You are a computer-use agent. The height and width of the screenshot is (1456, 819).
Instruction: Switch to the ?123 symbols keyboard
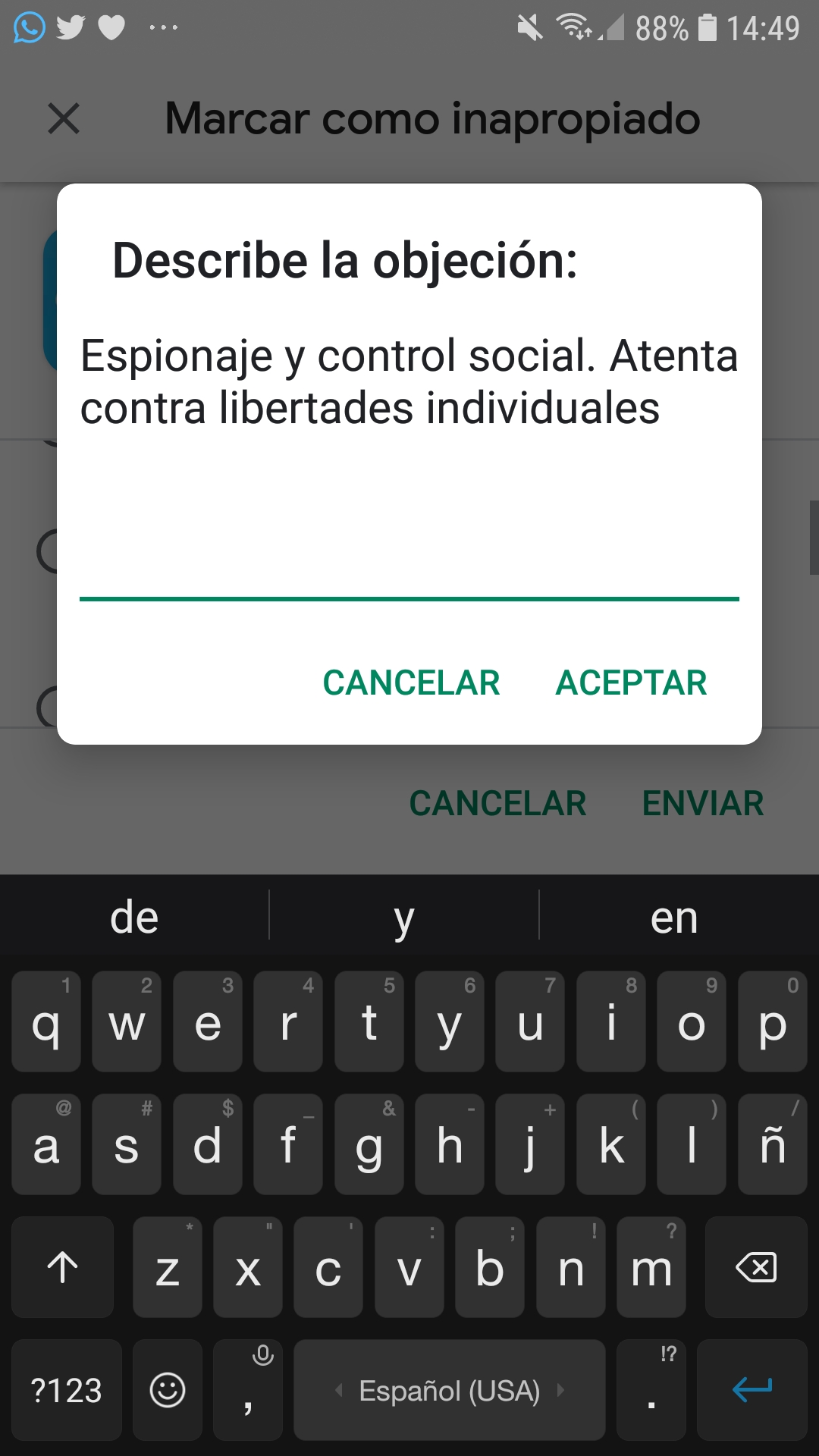tap(66, 1390)
